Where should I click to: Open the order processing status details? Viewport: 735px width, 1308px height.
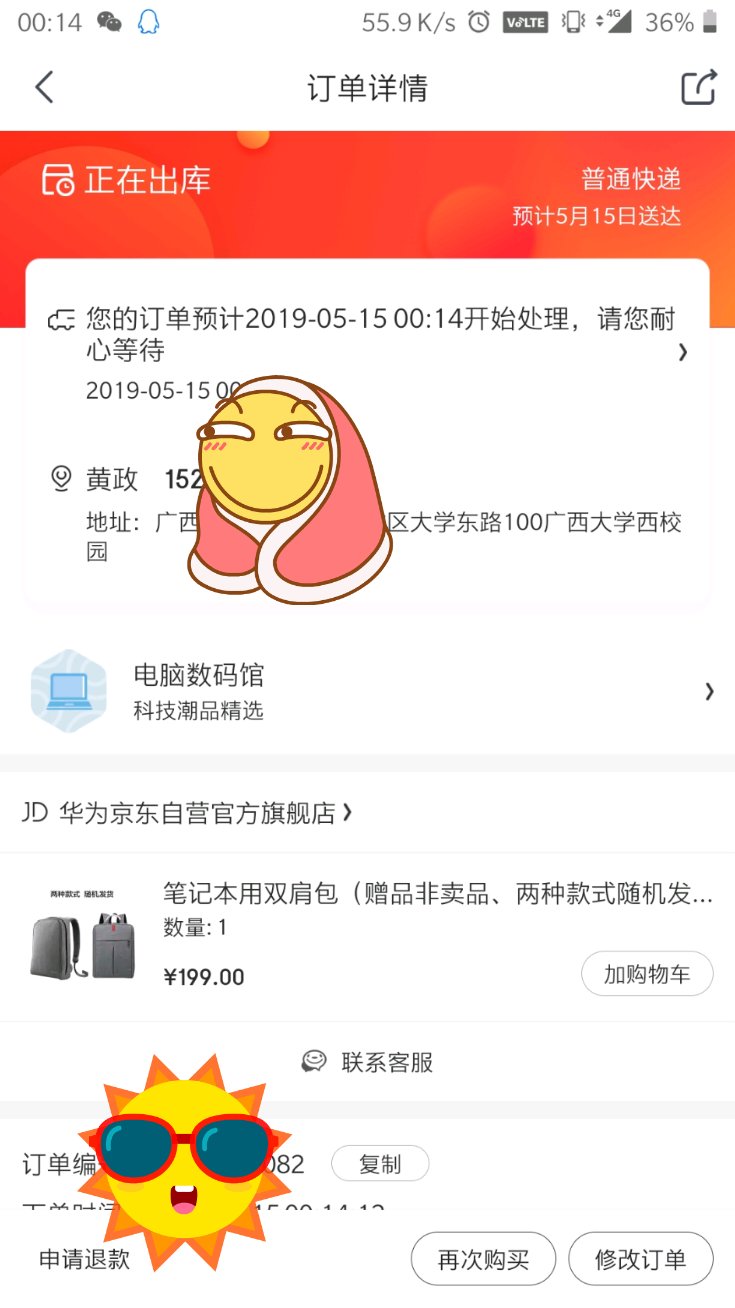tap(682, 351)
